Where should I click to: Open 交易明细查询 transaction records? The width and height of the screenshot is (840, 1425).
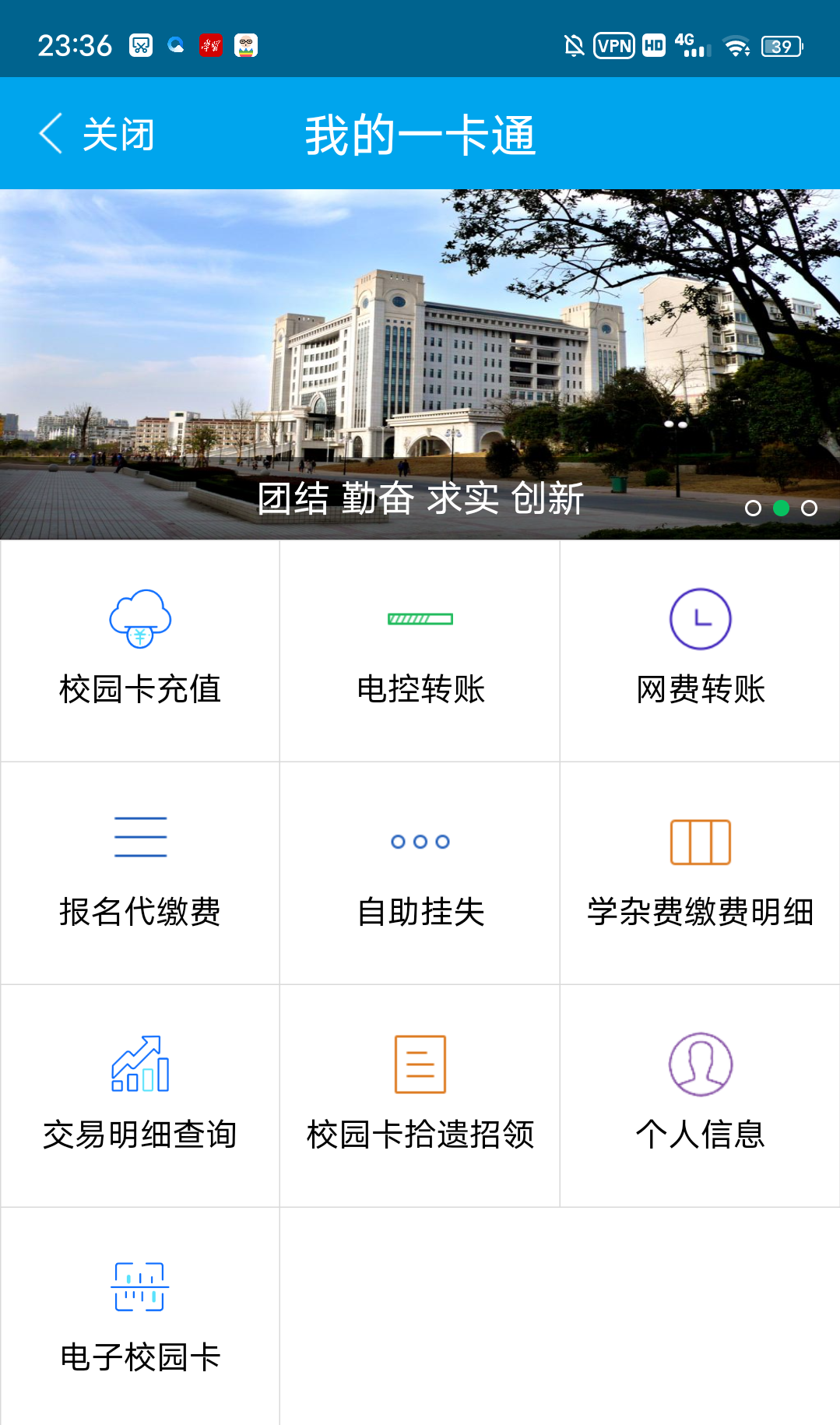coord(140,1096)
